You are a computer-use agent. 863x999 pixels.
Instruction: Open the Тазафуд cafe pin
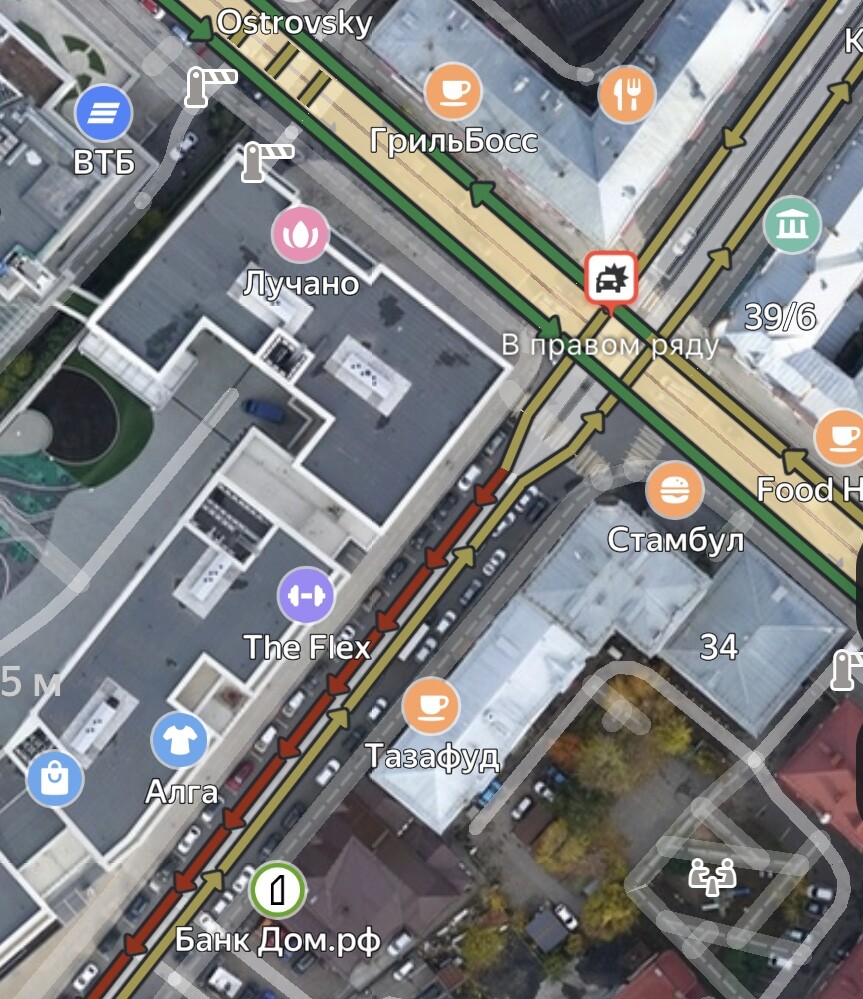[431, 706]
